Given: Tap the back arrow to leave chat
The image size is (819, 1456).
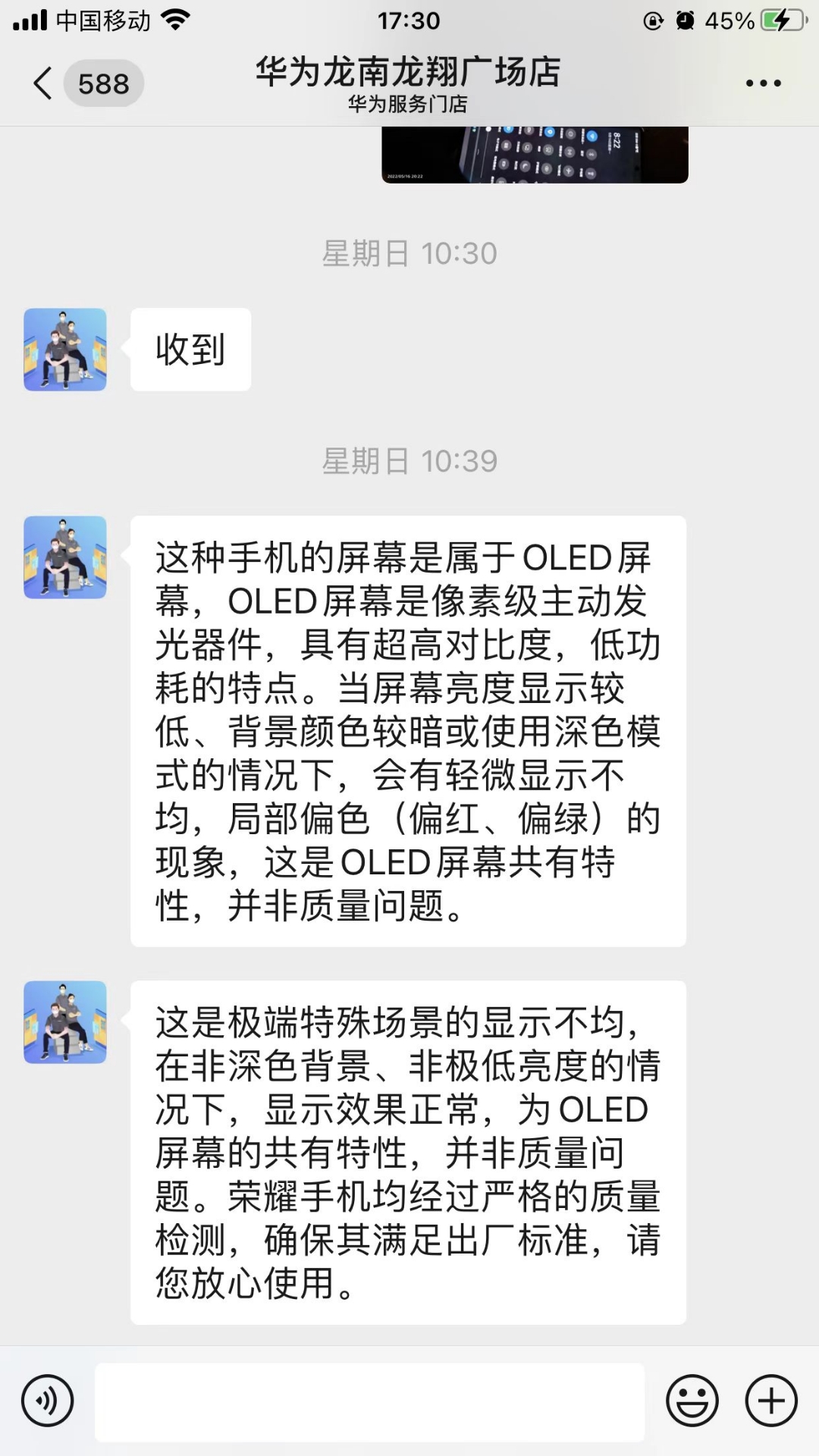Looking at the screenshot, I should [42, 83].
